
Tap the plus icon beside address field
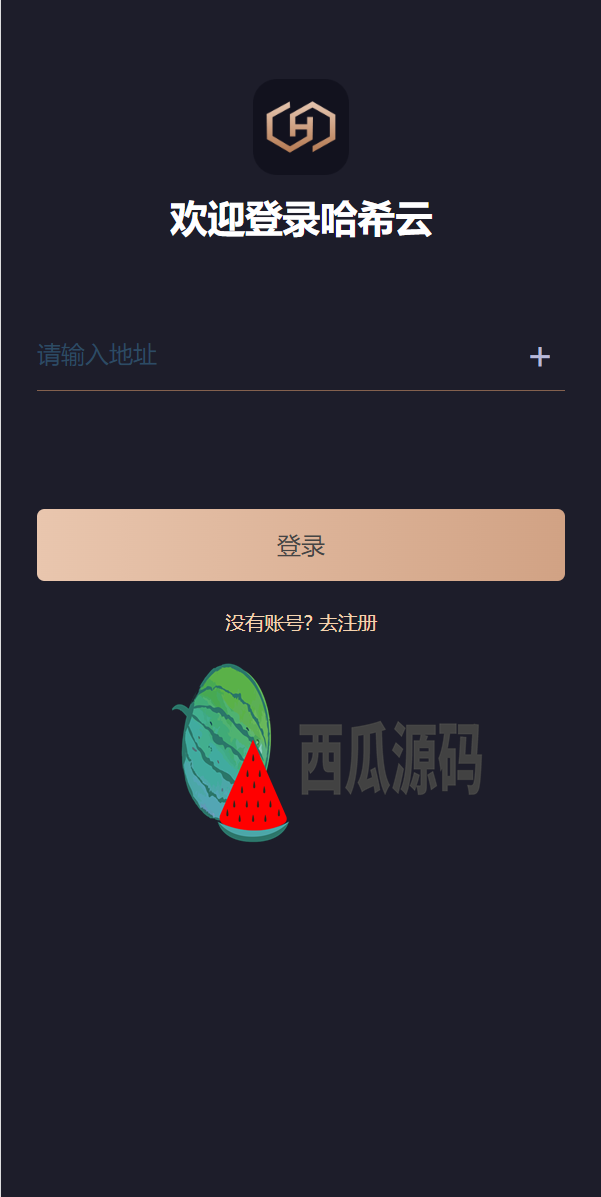click(540, 356)
